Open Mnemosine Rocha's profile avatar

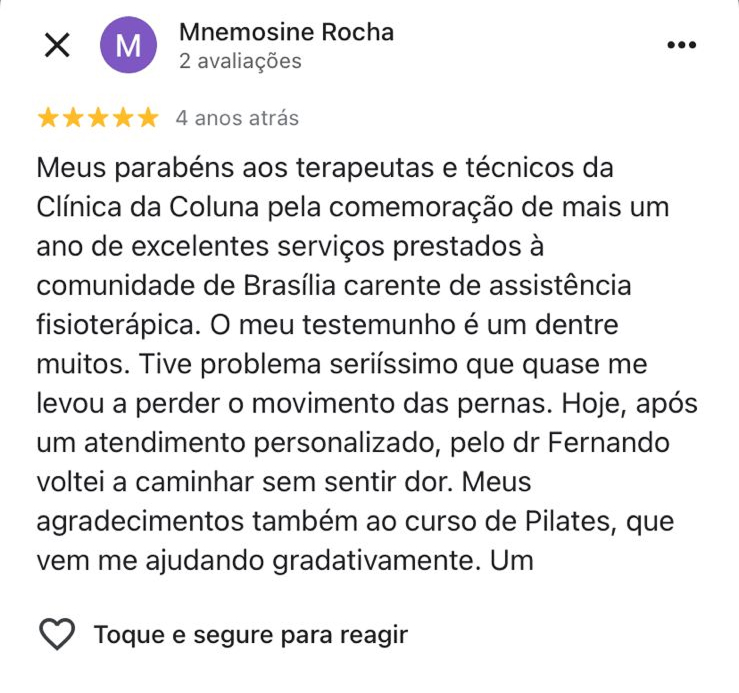coord(129,45)
